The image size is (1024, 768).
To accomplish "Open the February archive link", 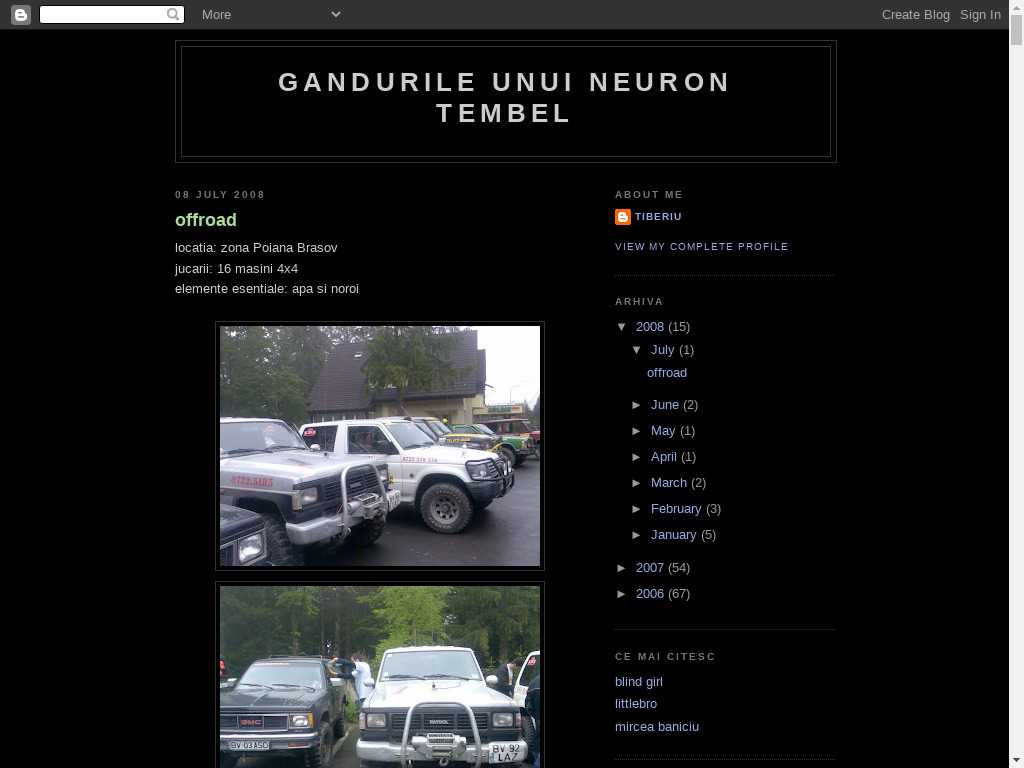I will [676, 509].
